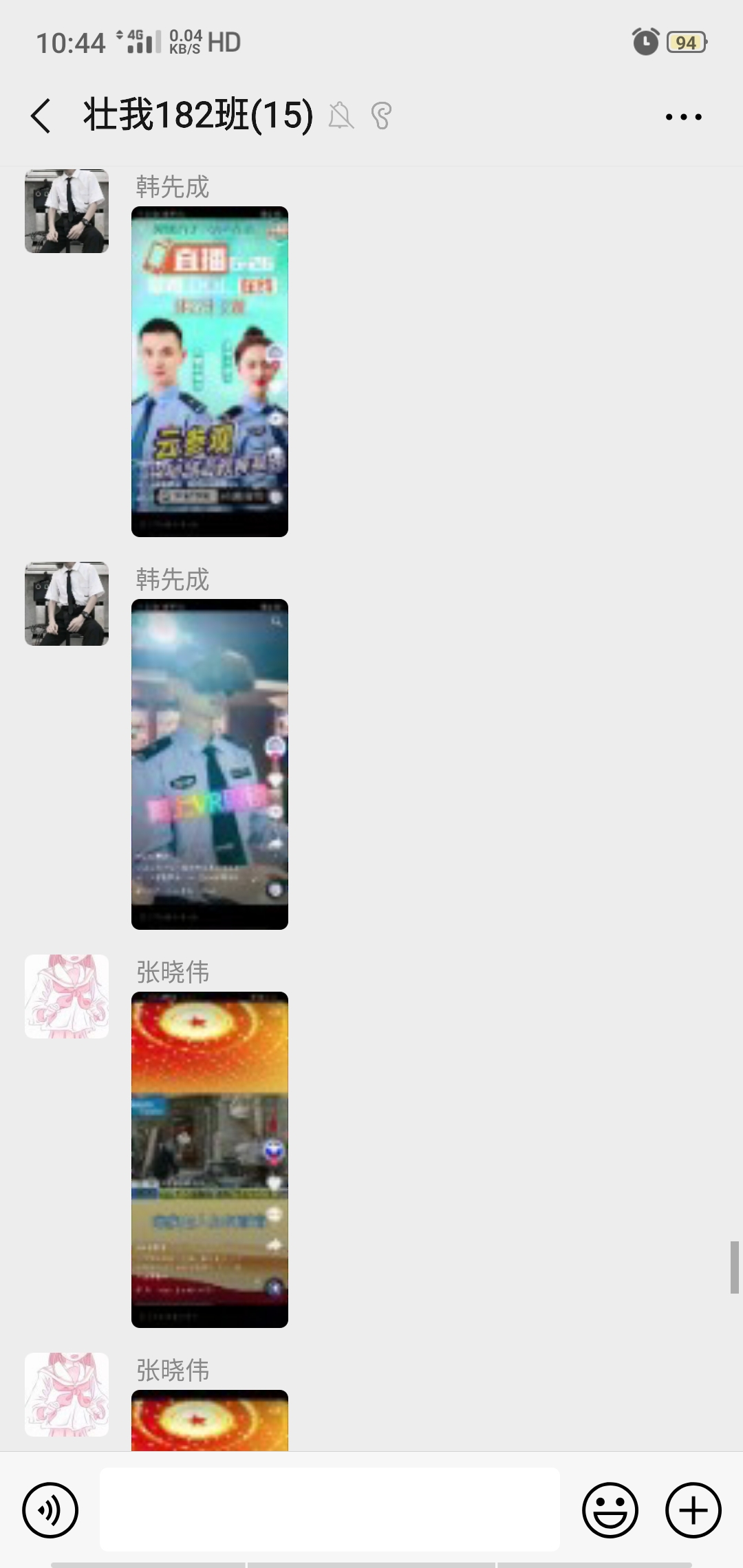View 张晓伟's profile from the pink avatar
The width and height of the screenshot is (743, 1568).
point(67,996)
